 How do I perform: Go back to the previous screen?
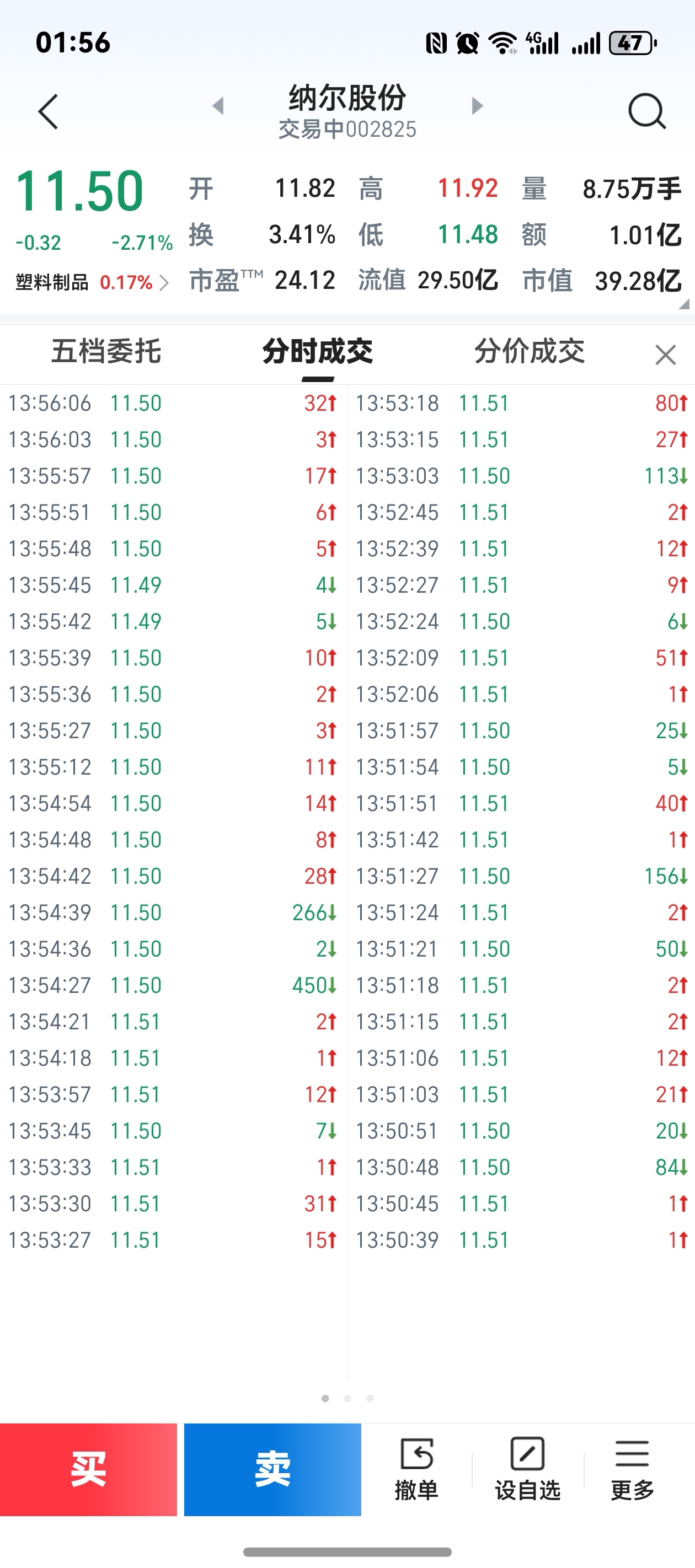48,111
